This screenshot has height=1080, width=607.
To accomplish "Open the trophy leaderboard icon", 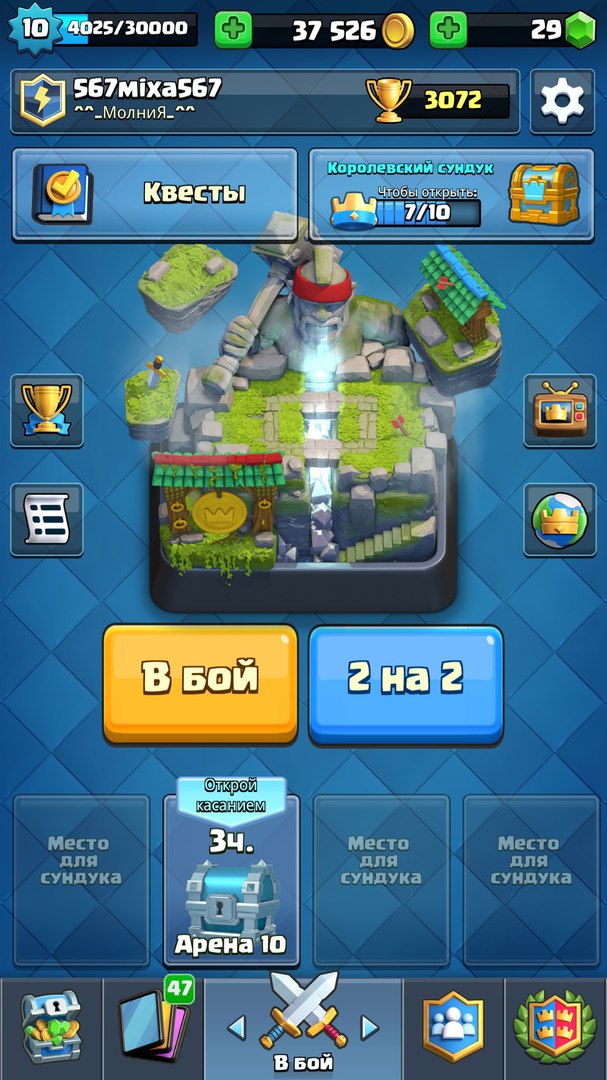I will point(47,411).
